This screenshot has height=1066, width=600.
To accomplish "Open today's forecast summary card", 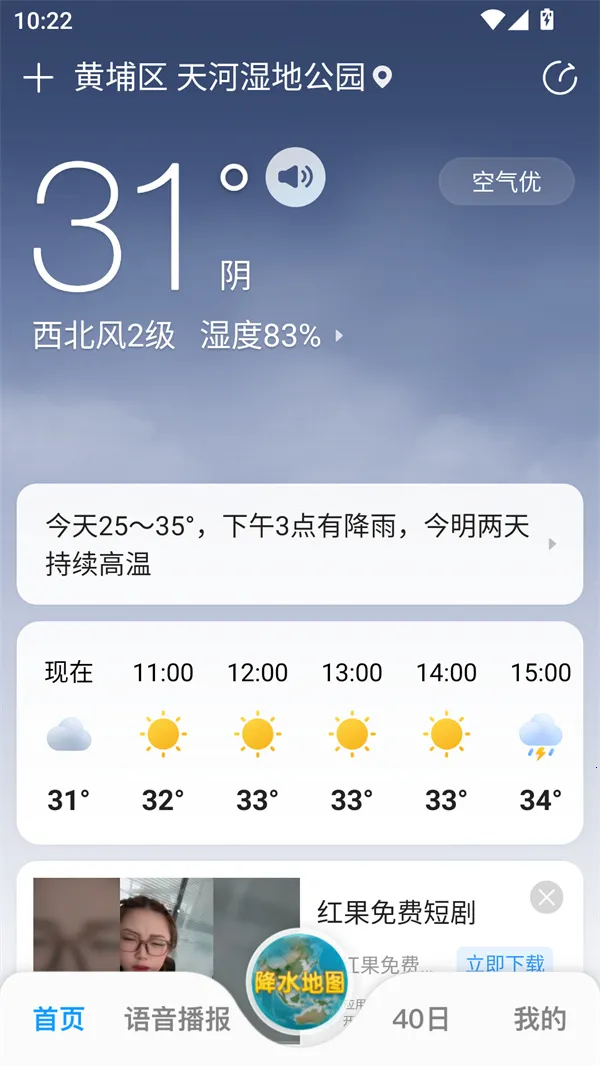I will click(x=300, y=544).
